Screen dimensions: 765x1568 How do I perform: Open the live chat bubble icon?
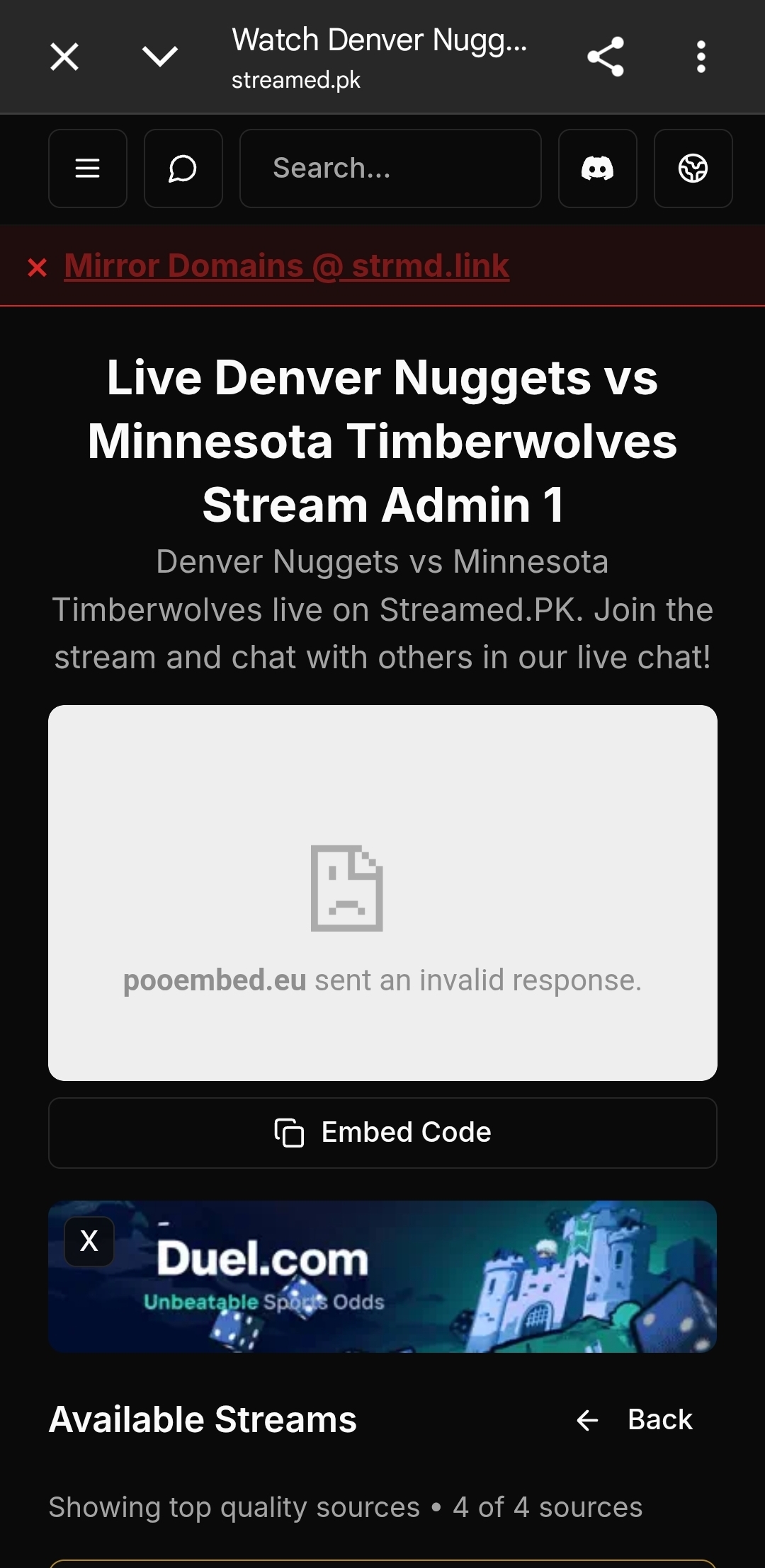click(183, 168)
